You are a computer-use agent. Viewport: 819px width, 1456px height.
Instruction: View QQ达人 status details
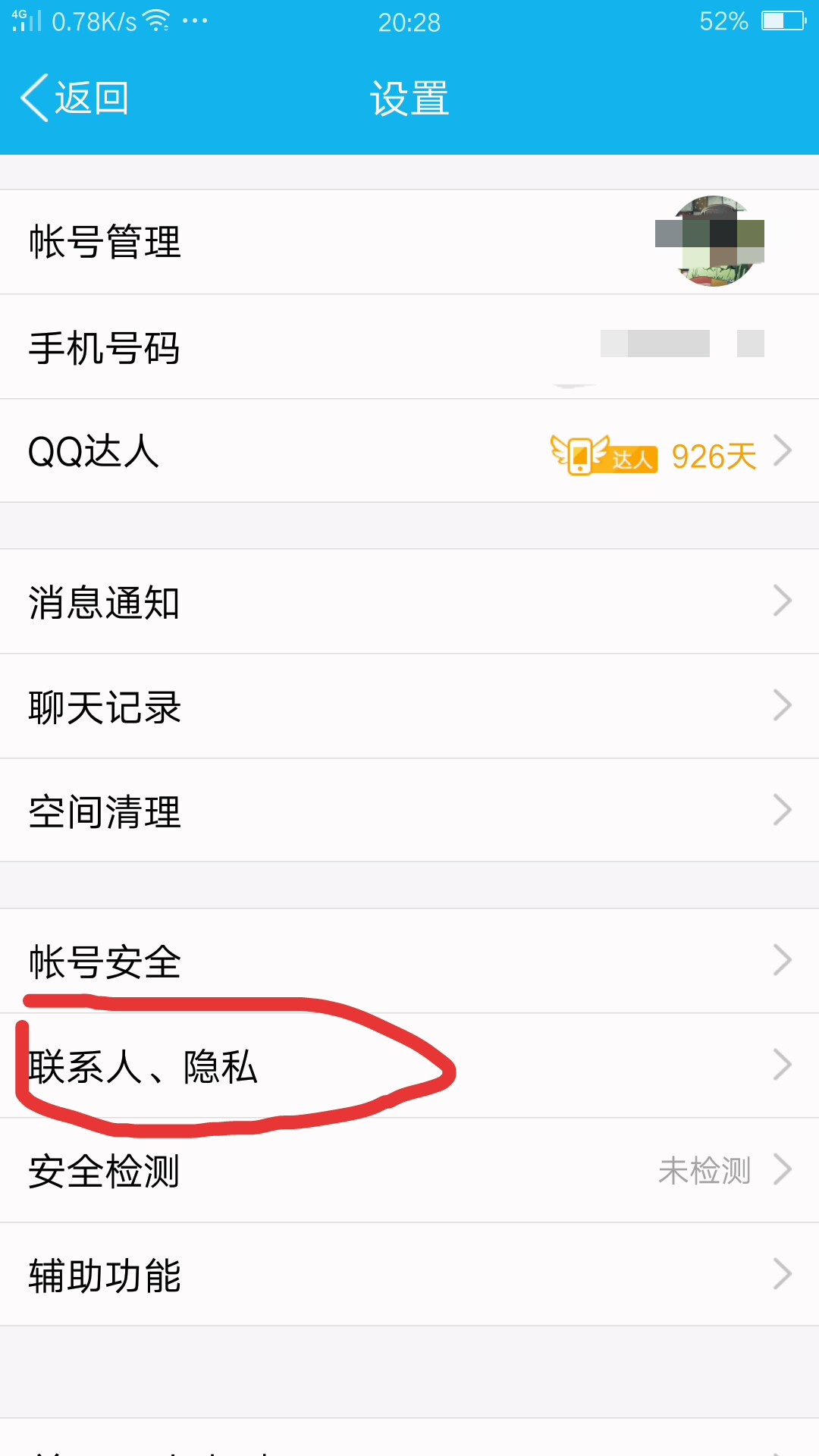(409, 452)
